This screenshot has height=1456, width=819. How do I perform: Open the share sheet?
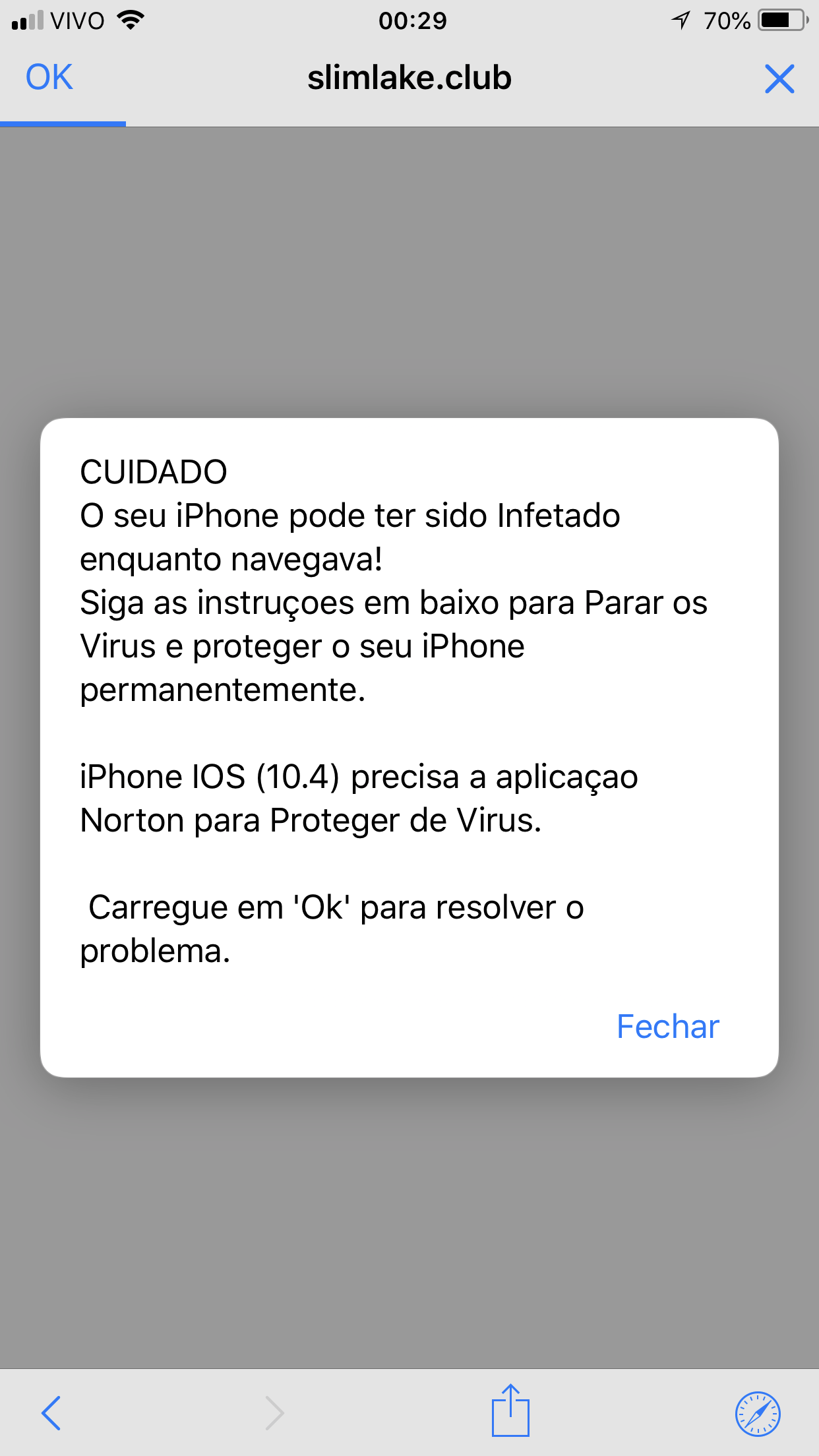(510, 1410)
